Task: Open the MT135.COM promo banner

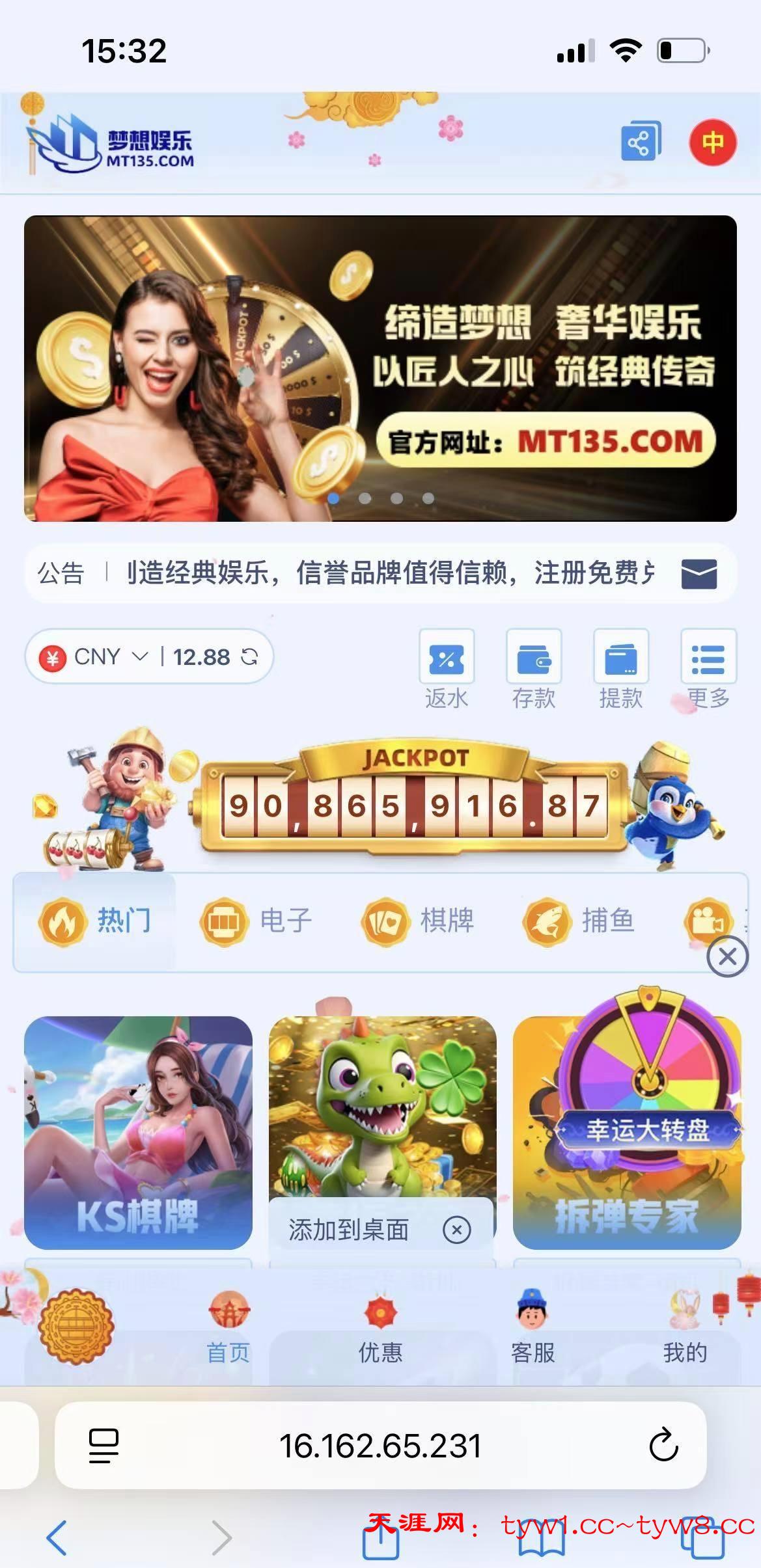Action: tap(380, 368)
